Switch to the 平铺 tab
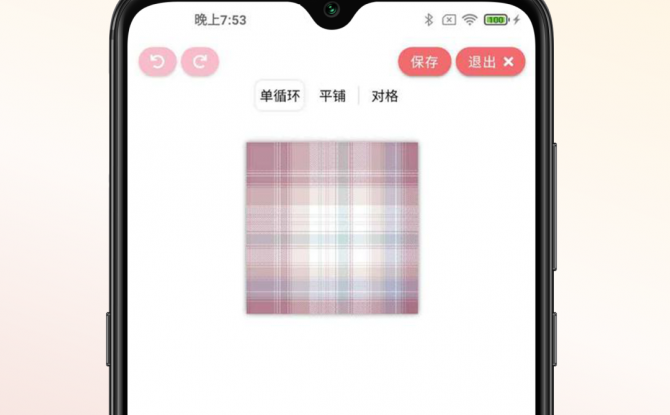Image resolution: width=670 pixels, height=415 pixels. click(x=332, y=96)
